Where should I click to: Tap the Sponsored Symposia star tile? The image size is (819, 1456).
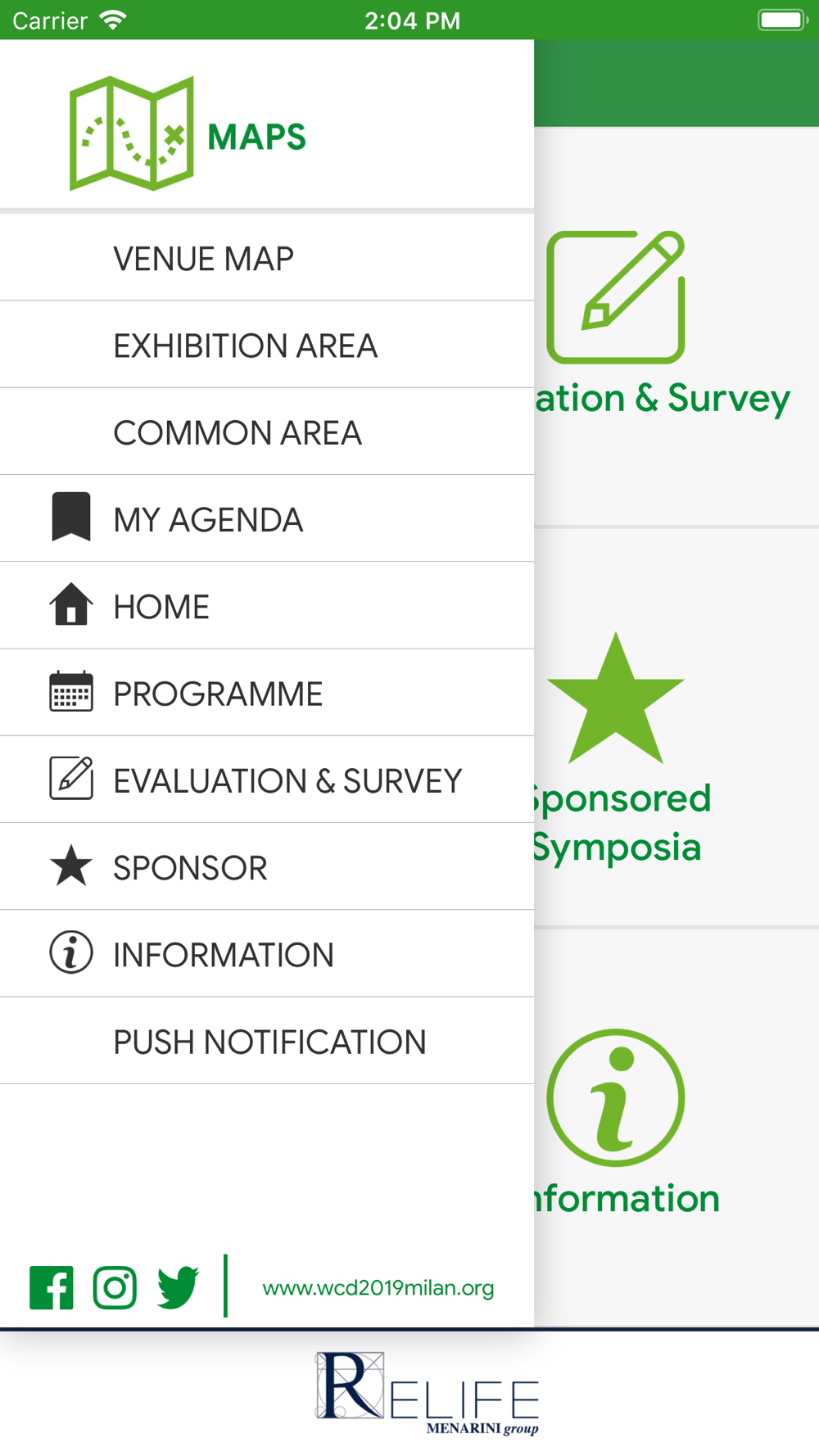tap(676, 727)
